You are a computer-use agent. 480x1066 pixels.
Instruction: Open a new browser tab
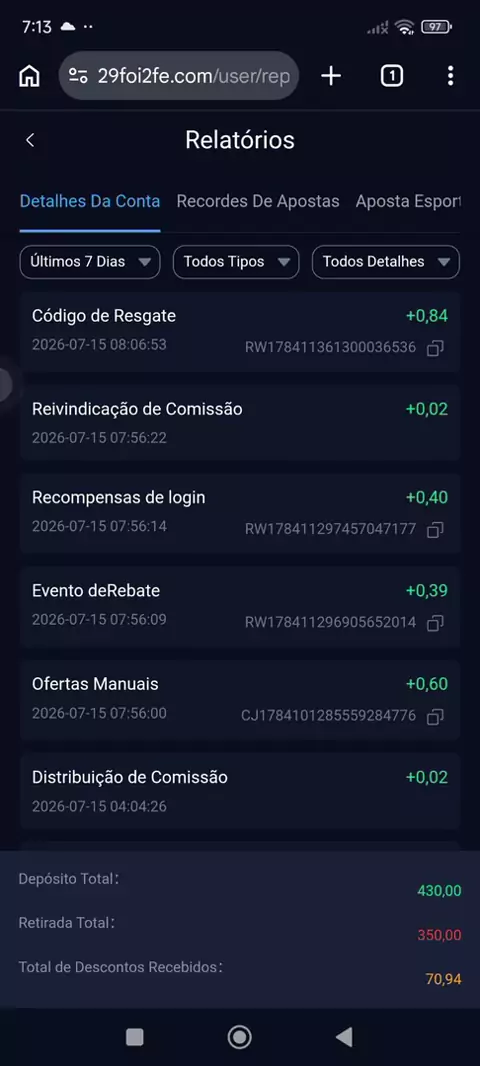tap(330, 76)
